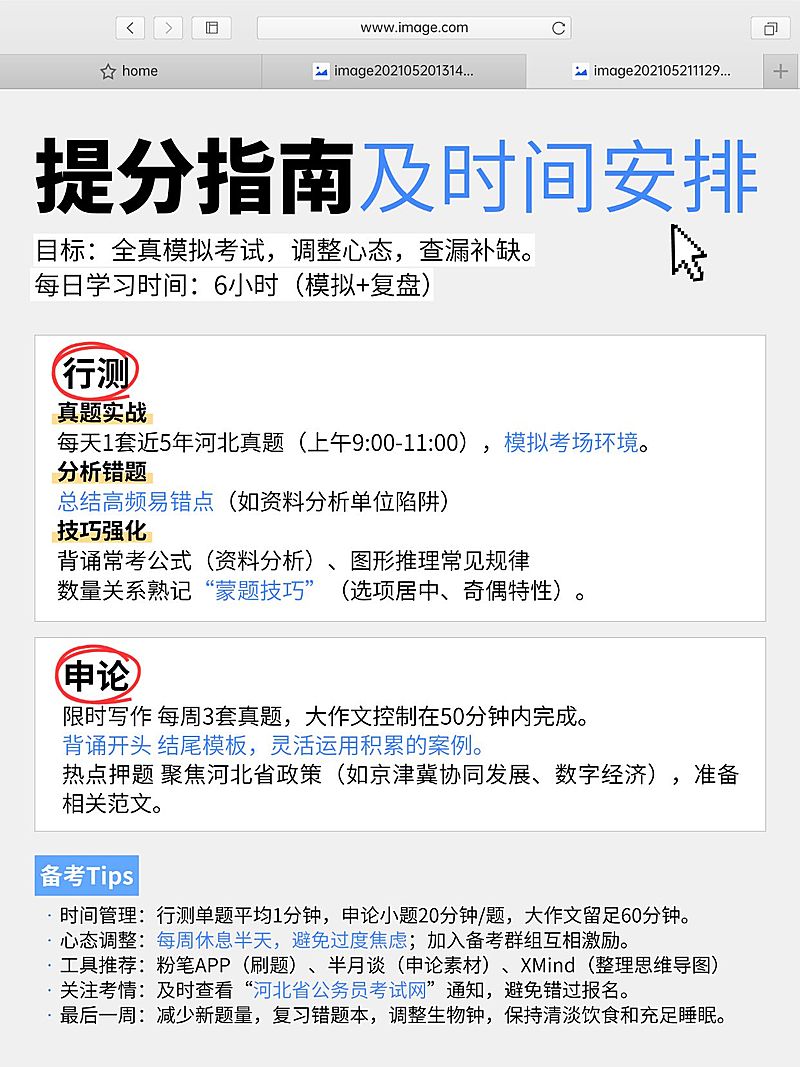Open the tab overview icon beside address bar
This screenshot has height=1067, width=800.
coord(211,27)
